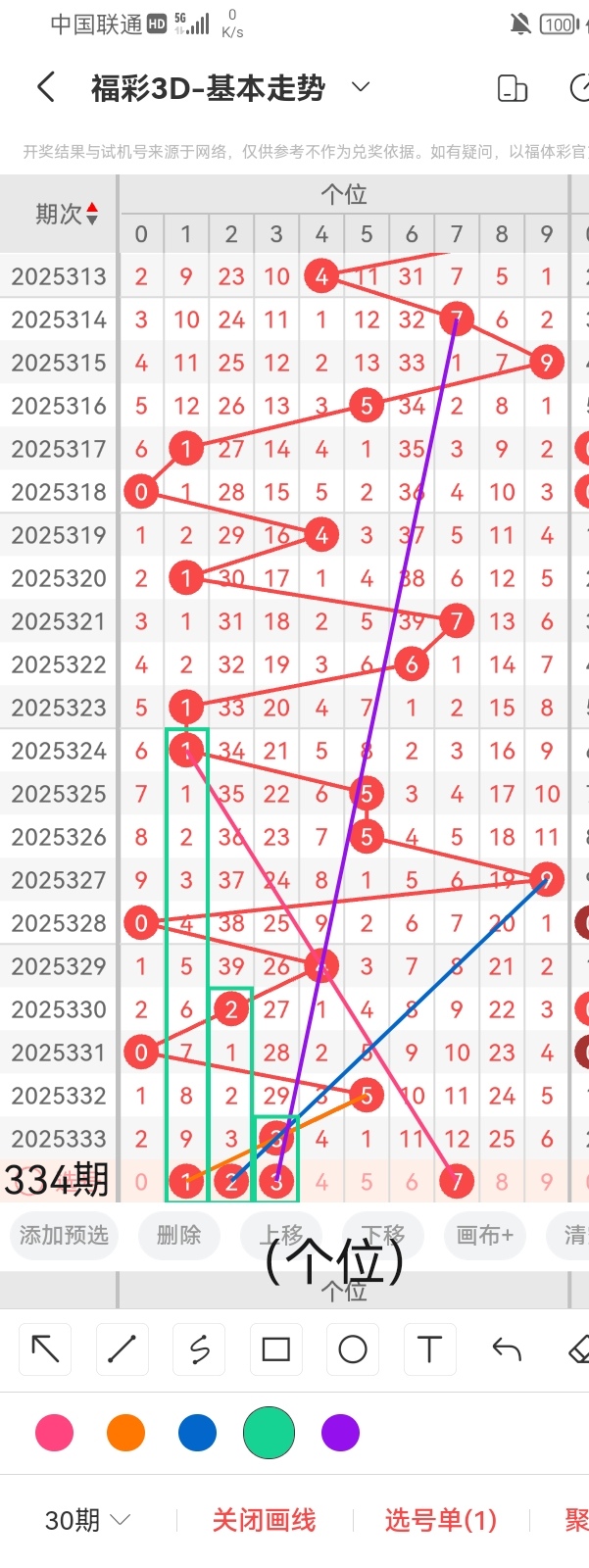The image size is (589, 1568).
Task: Toggle the screen orientation icon
Action: [512, 88]
